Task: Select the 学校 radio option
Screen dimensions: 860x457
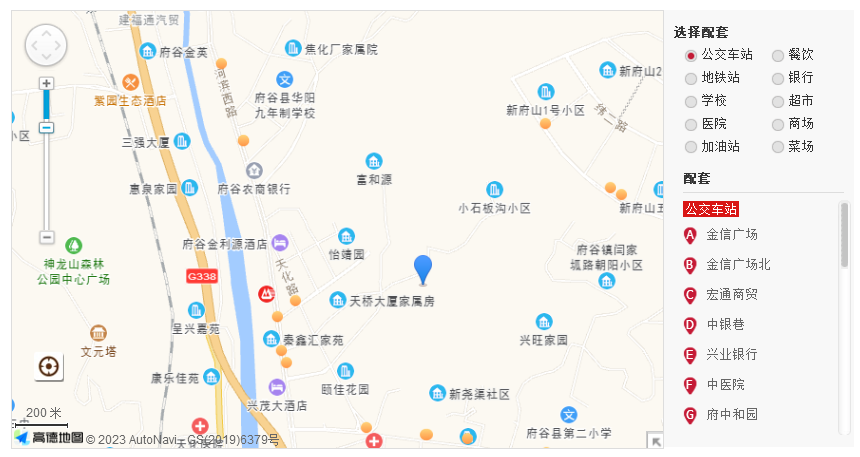Action: 691,101
